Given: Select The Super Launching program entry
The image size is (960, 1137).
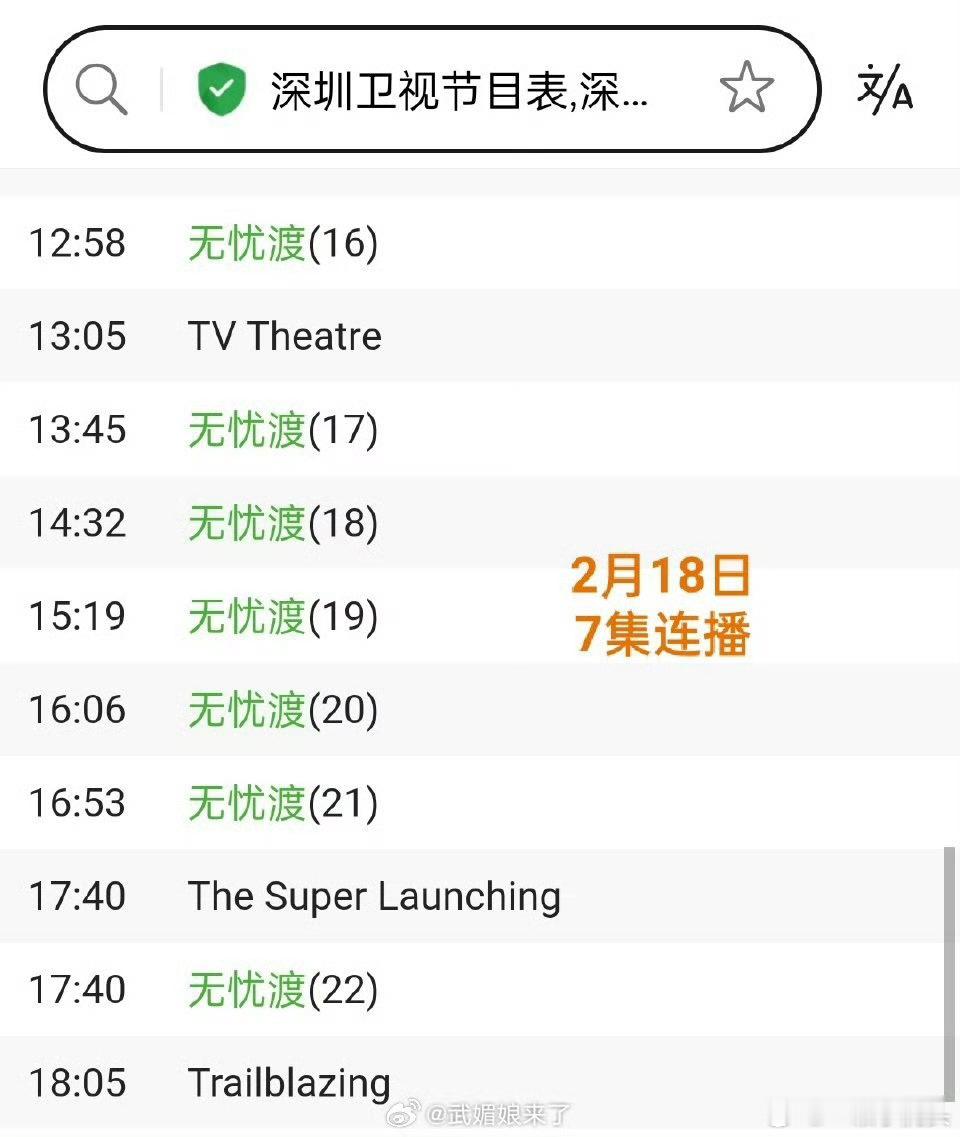Looking at the screenshot, I should point(374,896).
